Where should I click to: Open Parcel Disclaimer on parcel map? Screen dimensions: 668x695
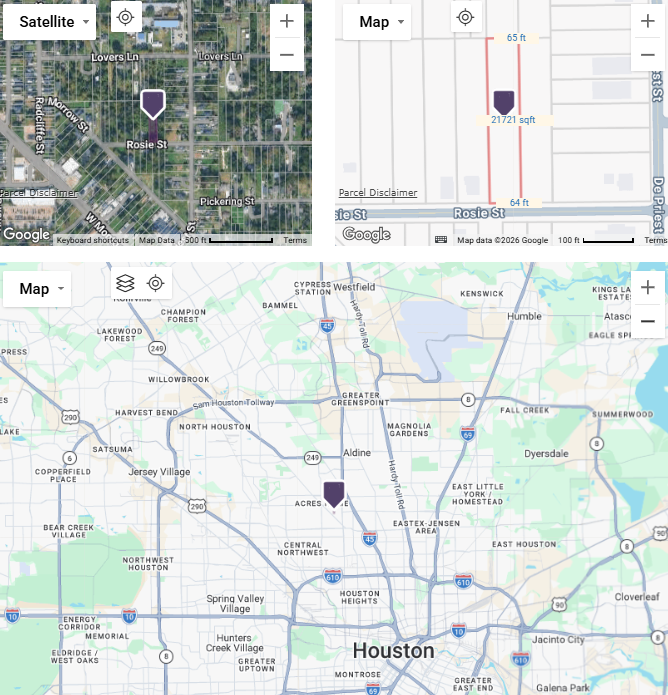pyautogui.click(x=378, y=193)
